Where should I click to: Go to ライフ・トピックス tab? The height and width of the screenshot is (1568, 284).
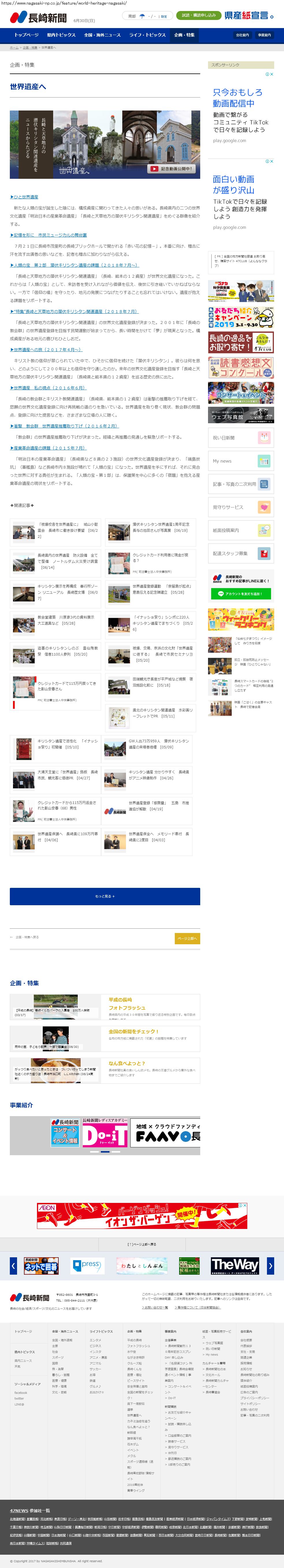point(147,35)
